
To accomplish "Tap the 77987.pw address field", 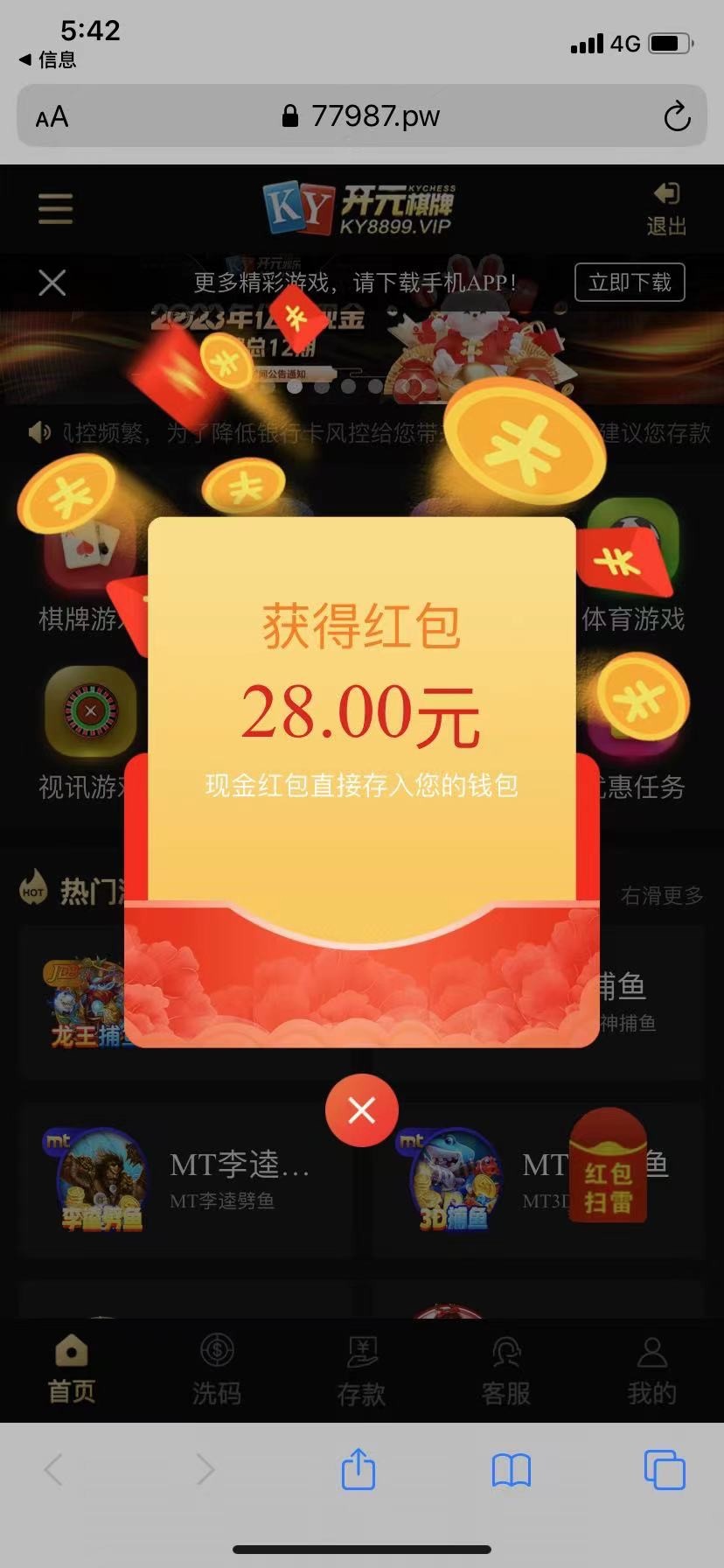I will point(362,116).
